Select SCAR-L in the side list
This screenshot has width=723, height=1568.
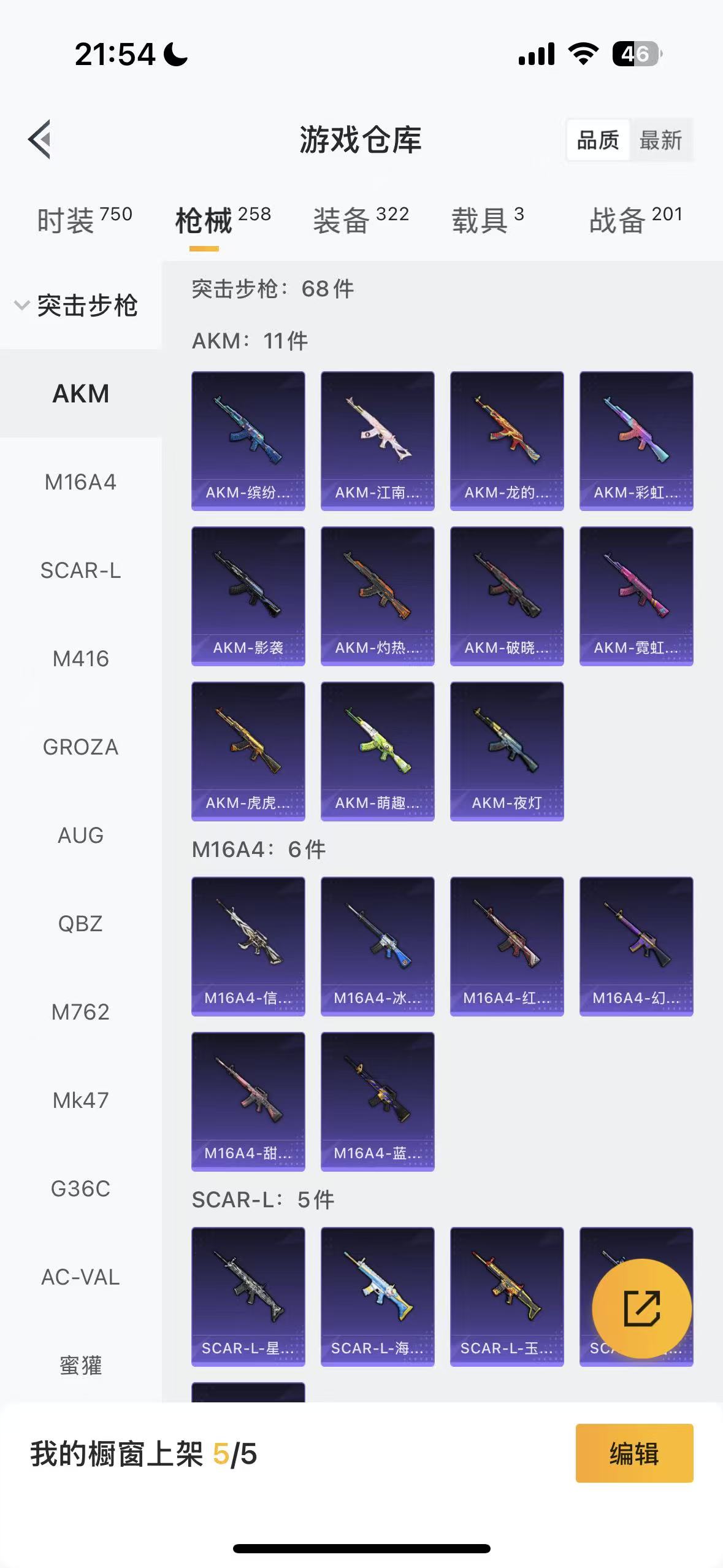pyautogui.click(x=80, y=571)
